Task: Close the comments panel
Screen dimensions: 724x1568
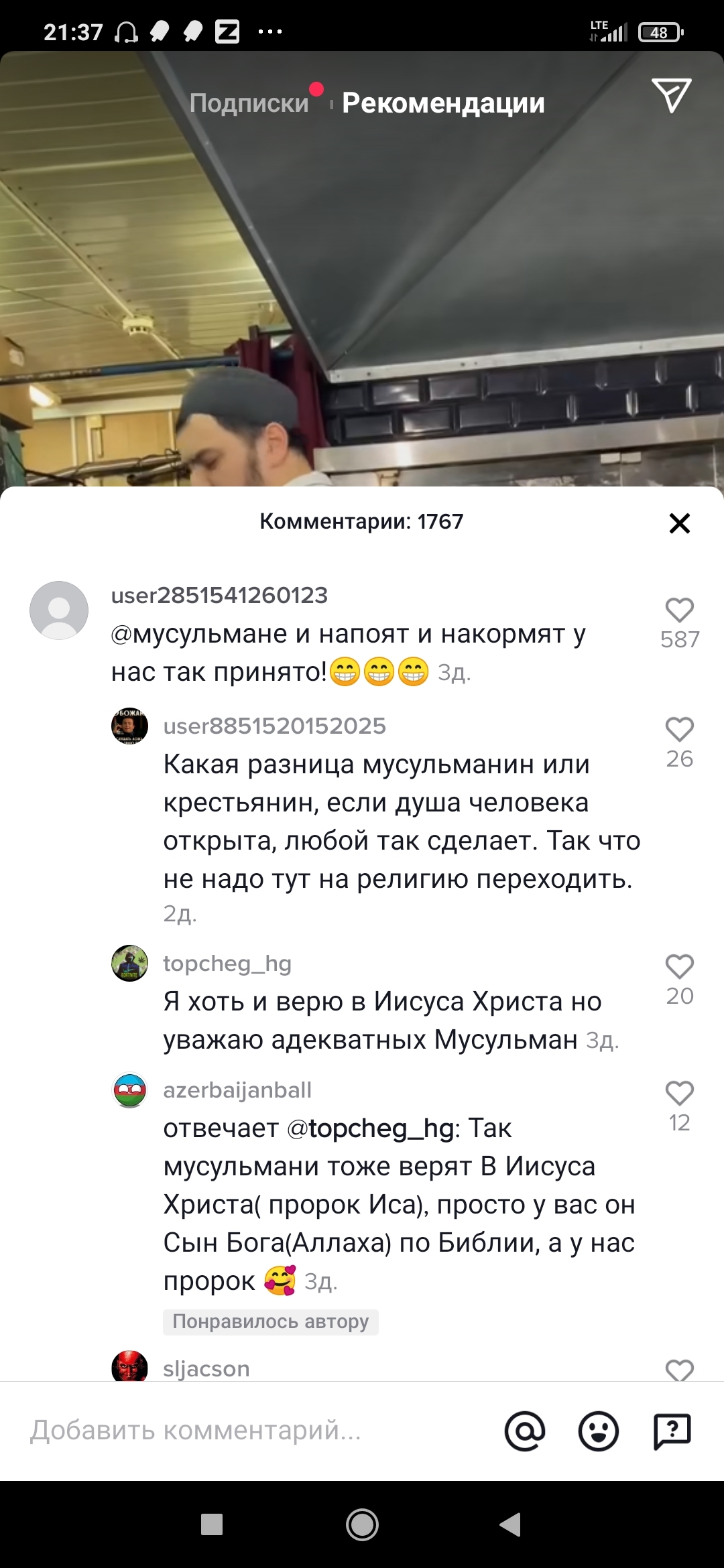Action: [679, 523]
